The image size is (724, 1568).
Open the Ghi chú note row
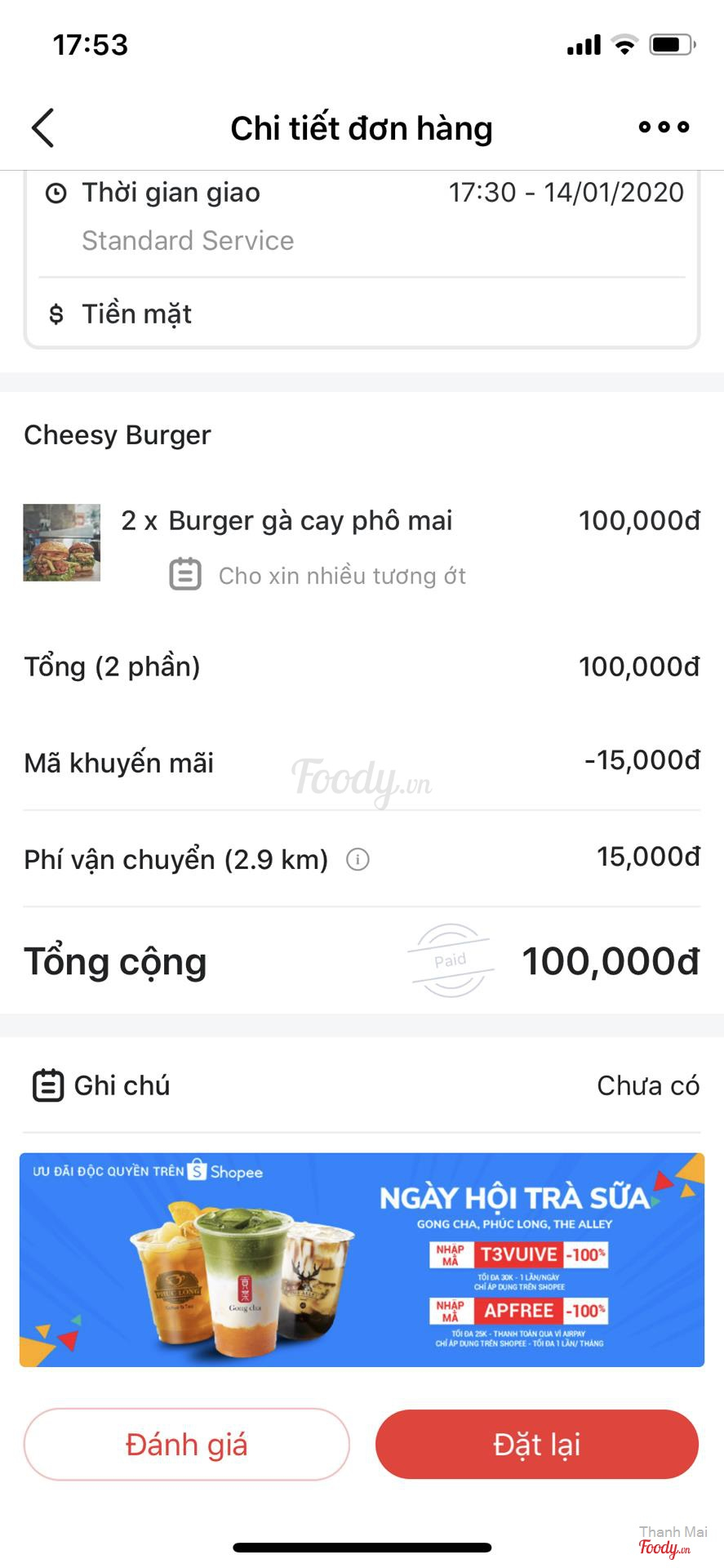pos(362,1085)
